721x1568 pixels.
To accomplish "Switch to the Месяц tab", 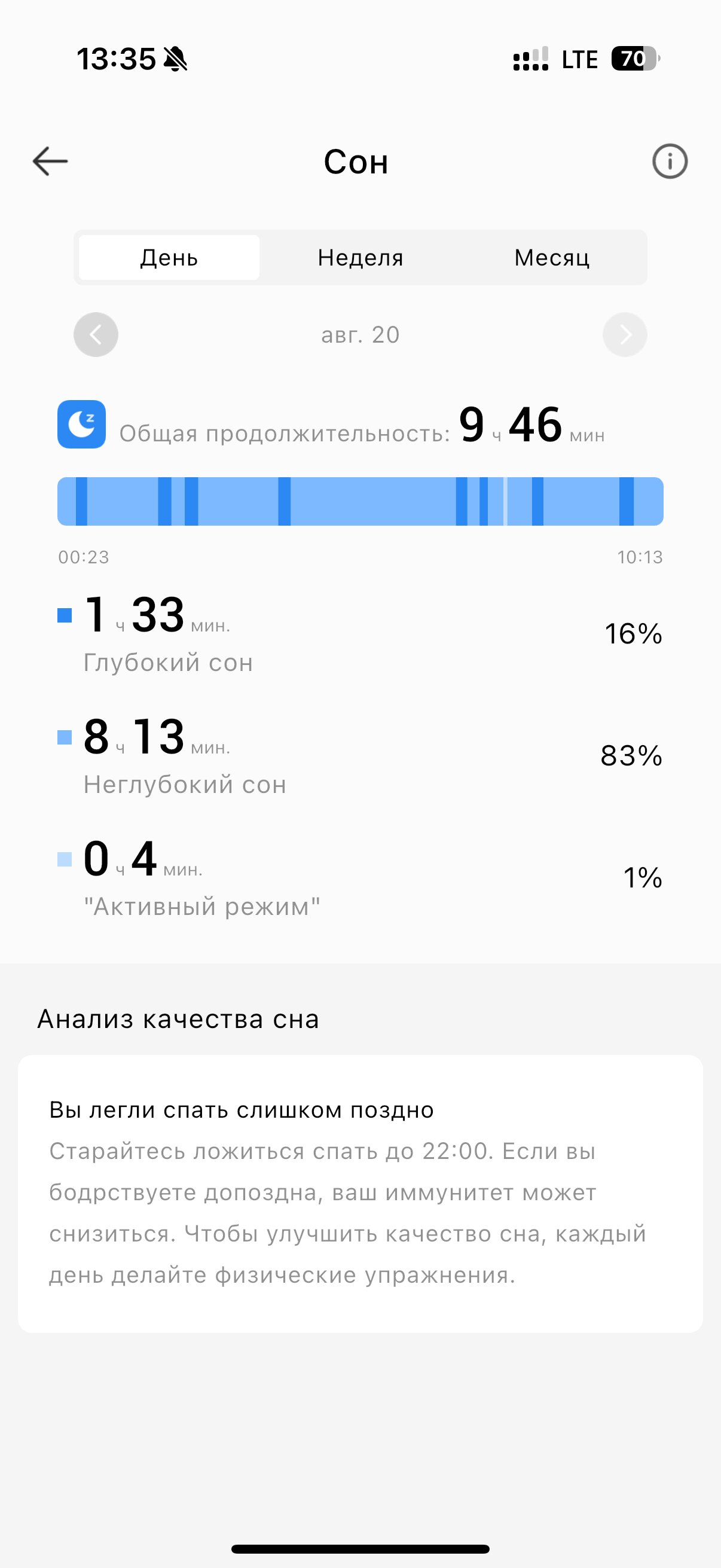I will (x=552, y=258).
